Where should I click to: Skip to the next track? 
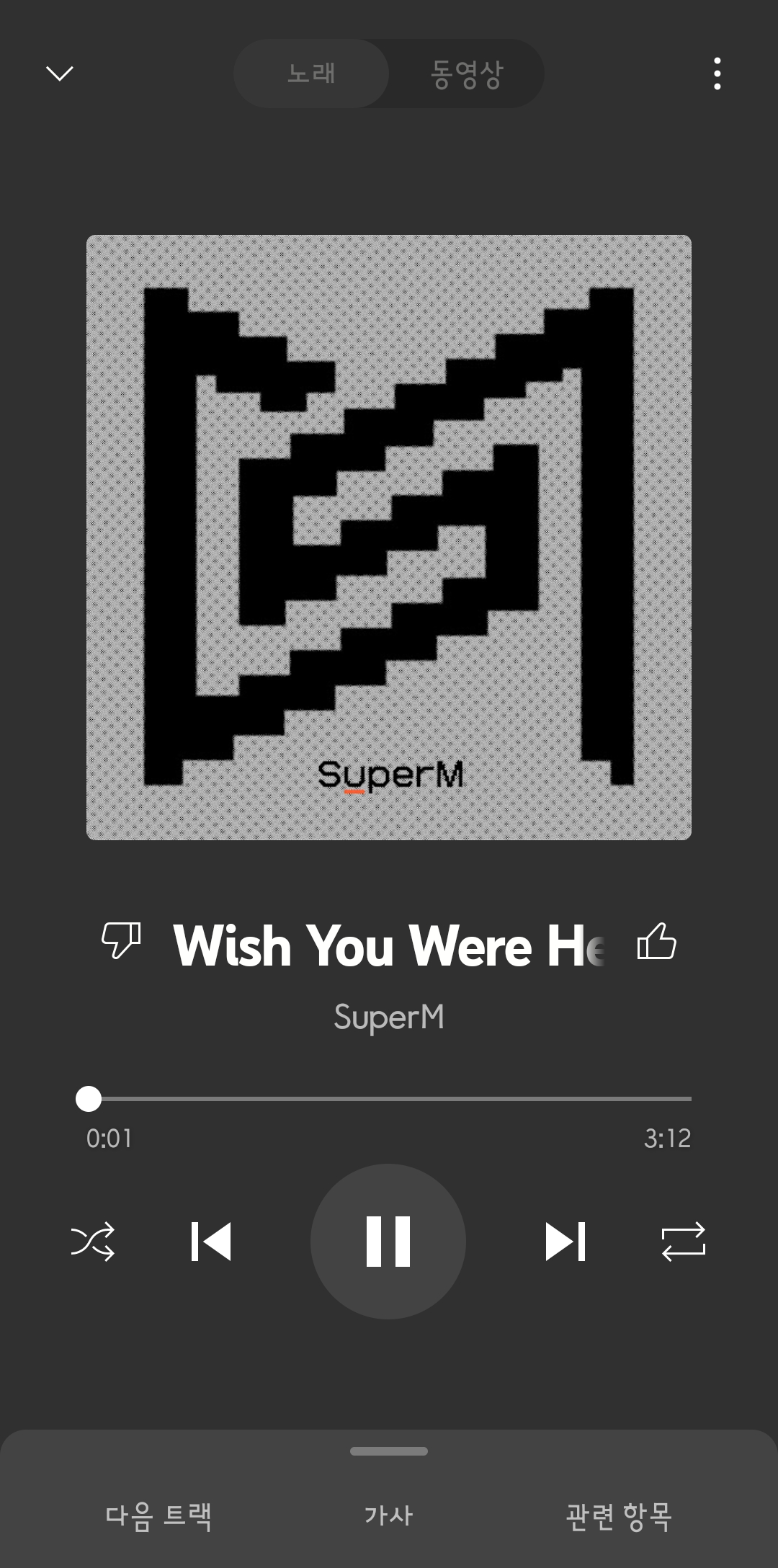[565, 1241]
